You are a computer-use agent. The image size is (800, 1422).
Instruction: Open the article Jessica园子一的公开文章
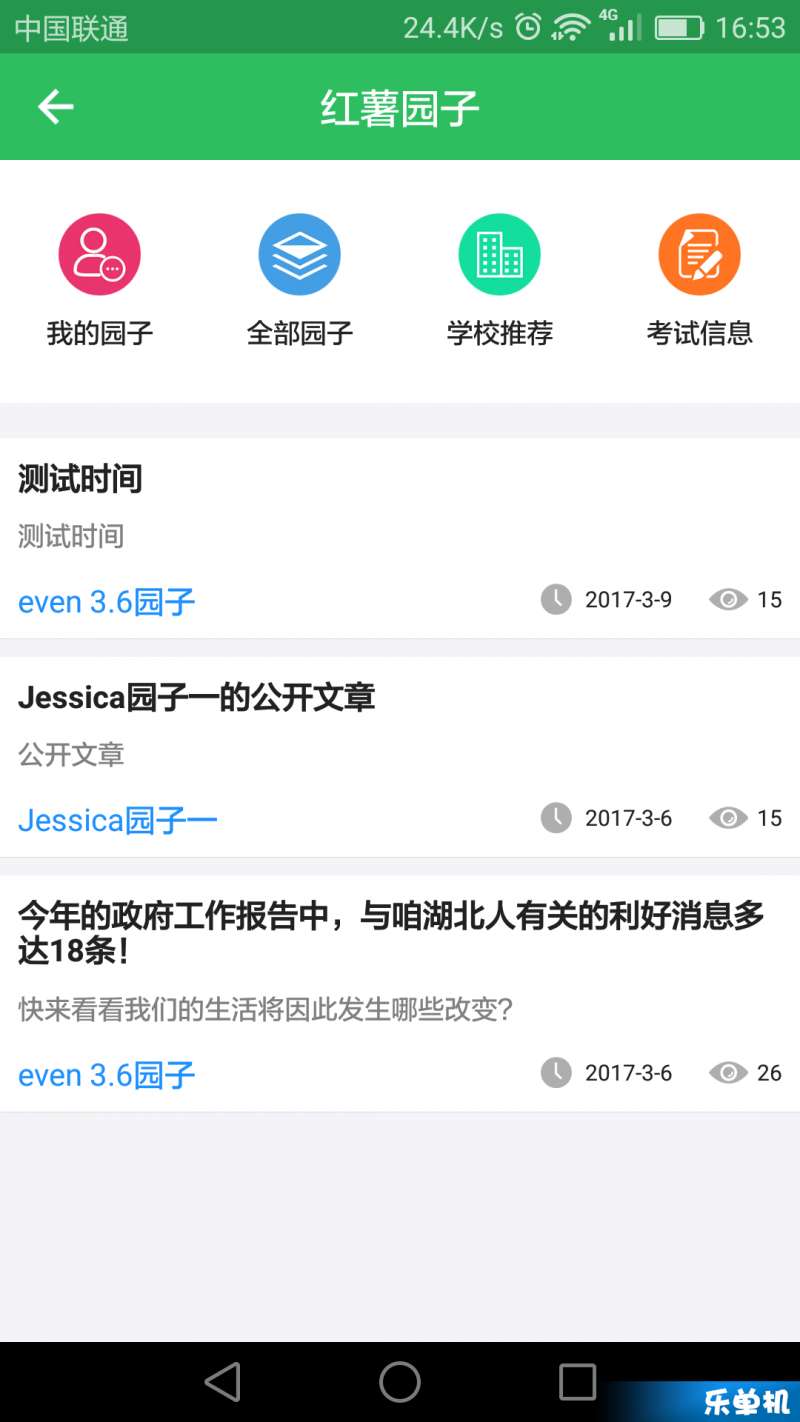tap(196, 698)
